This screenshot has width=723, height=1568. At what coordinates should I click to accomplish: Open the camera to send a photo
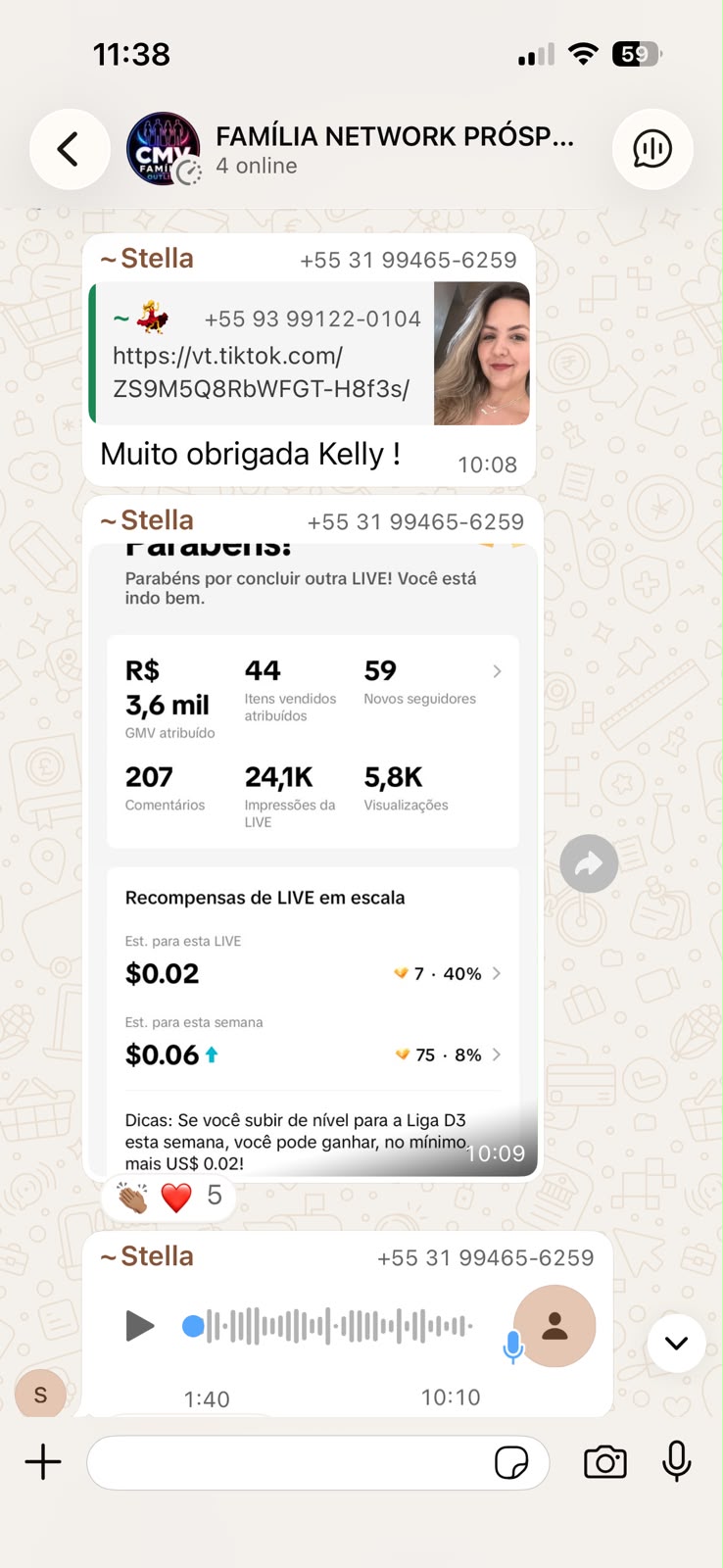click(605, 1462)
